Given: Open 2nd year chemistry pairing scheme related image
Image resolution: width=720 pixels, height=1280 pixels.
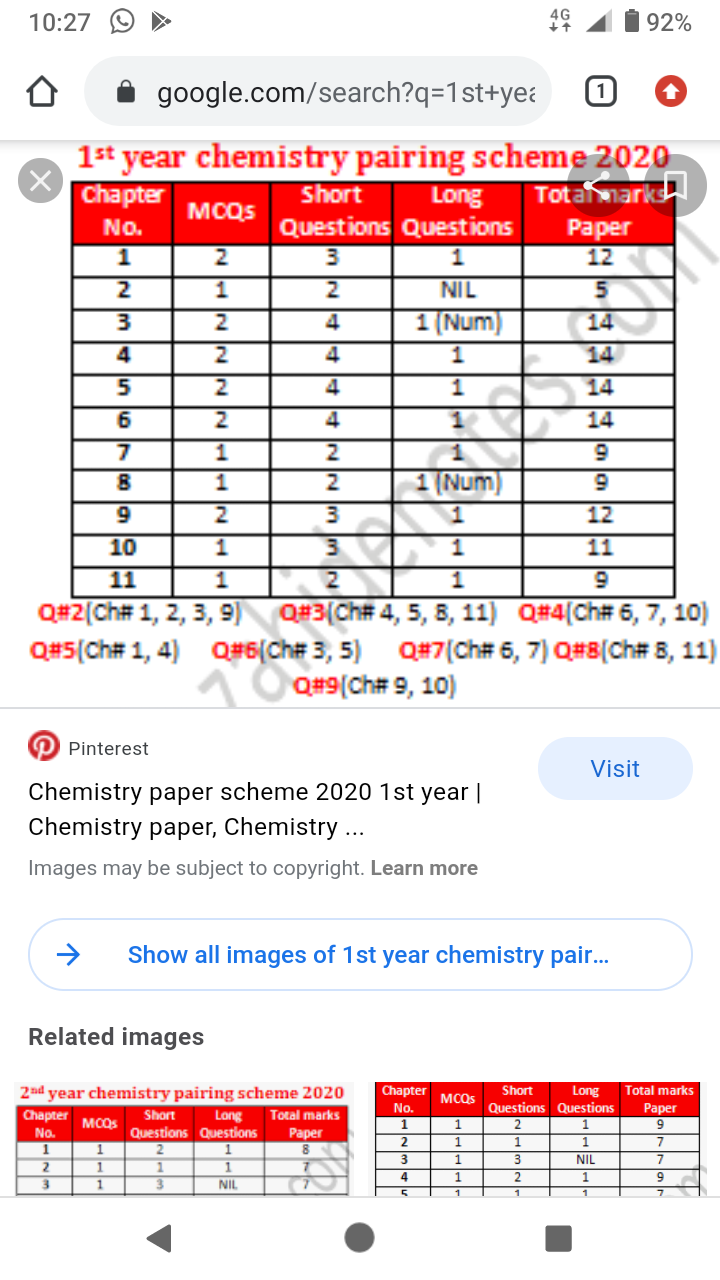Looking at the screenshot, I should [x=184, y=1138].
